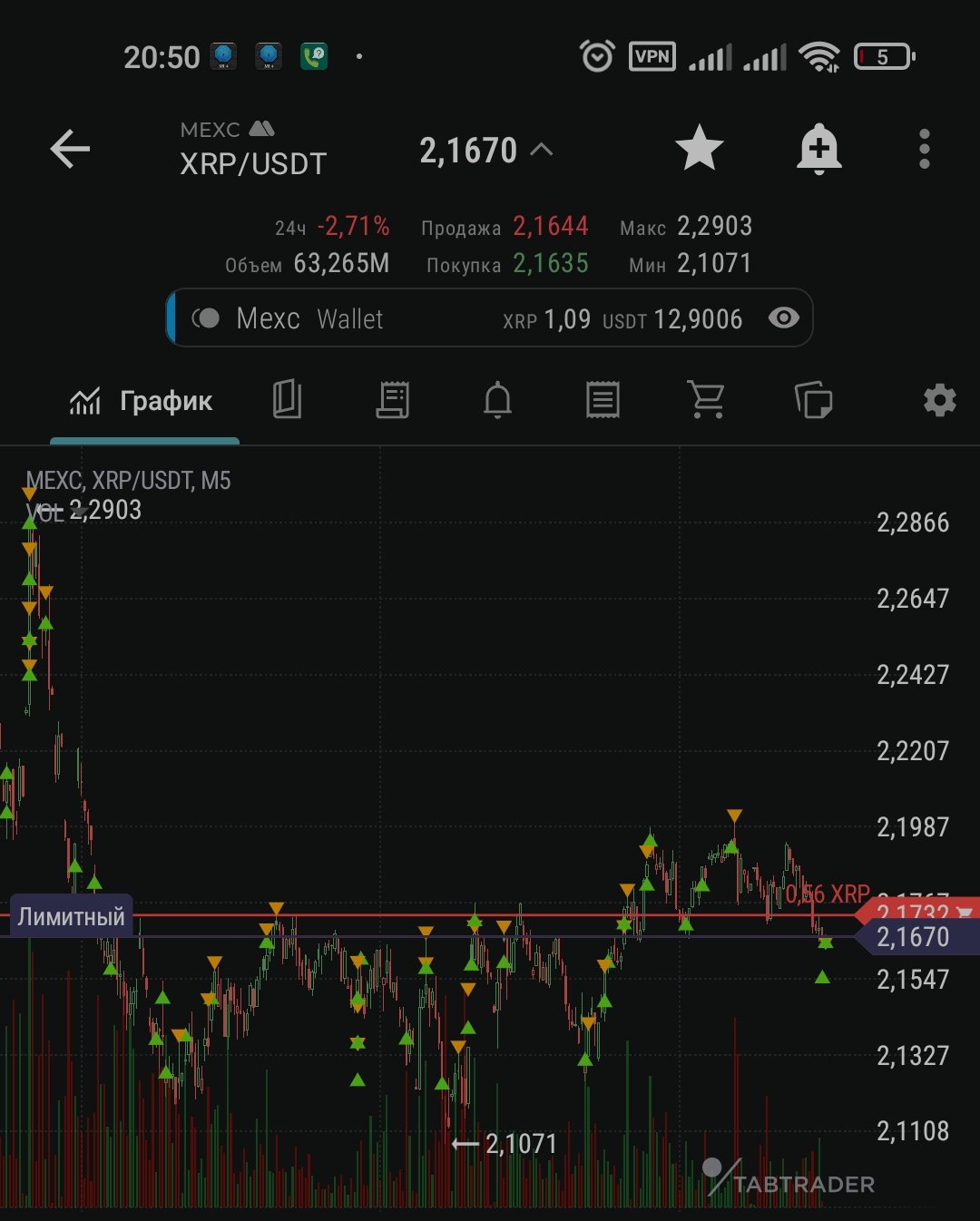Open the alerts bell tab

click(x=497, y=400)
